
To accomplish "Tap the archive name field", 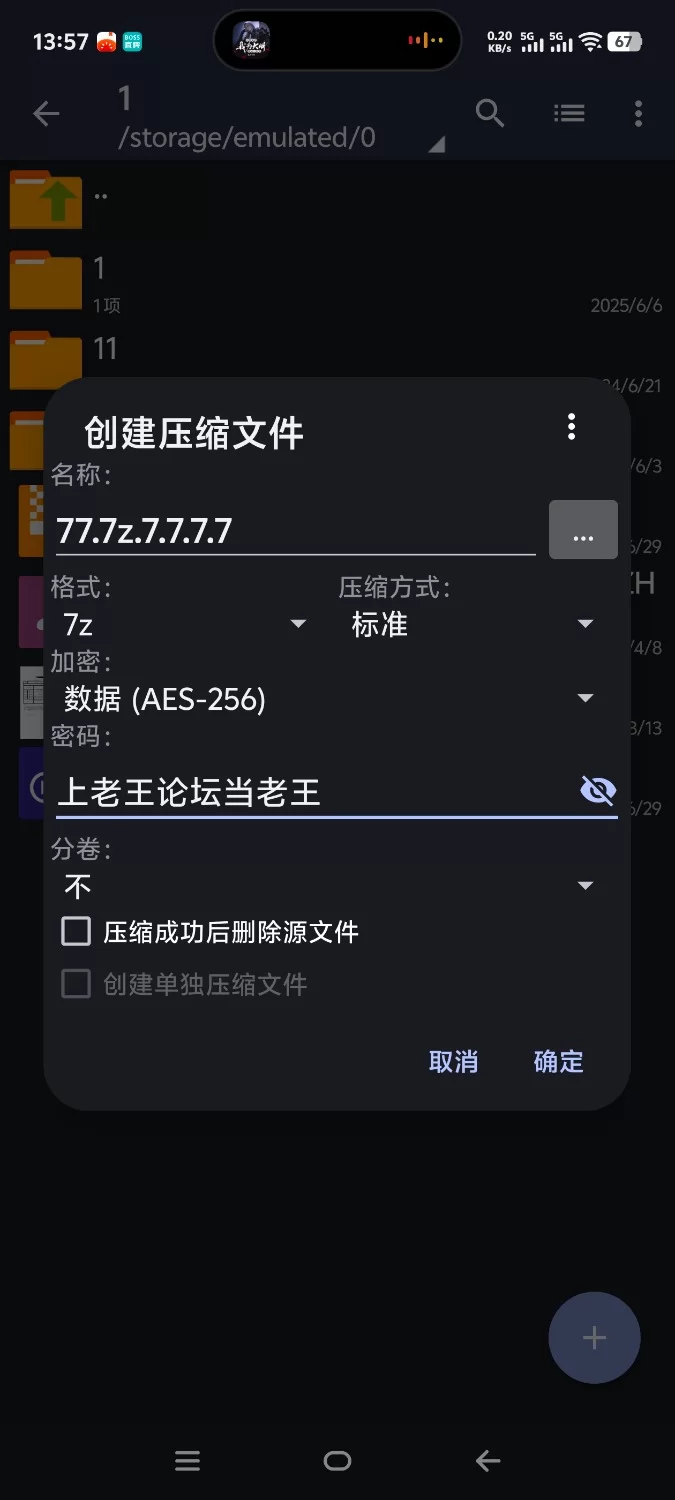I will point(295,531).
